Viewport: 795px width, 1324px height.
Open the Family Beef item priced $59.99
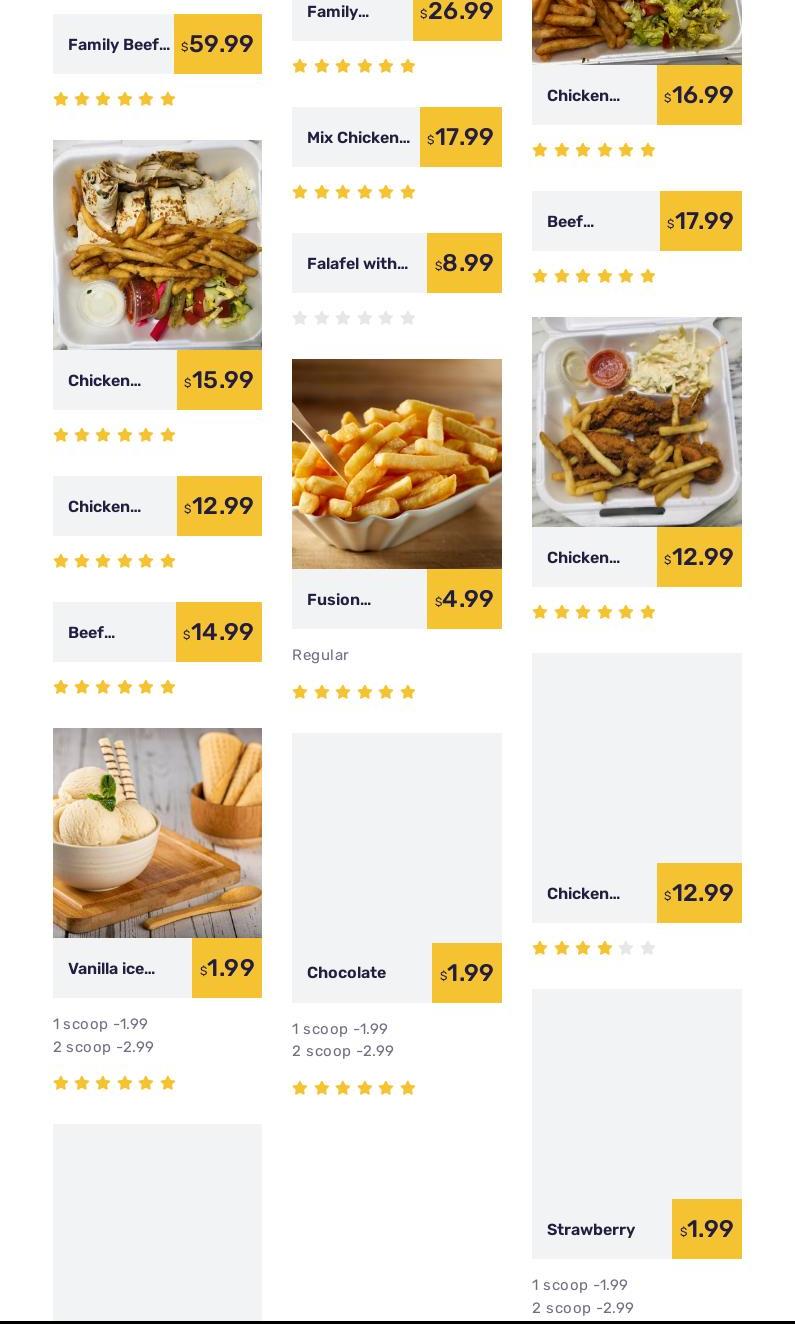pos(119,45)
